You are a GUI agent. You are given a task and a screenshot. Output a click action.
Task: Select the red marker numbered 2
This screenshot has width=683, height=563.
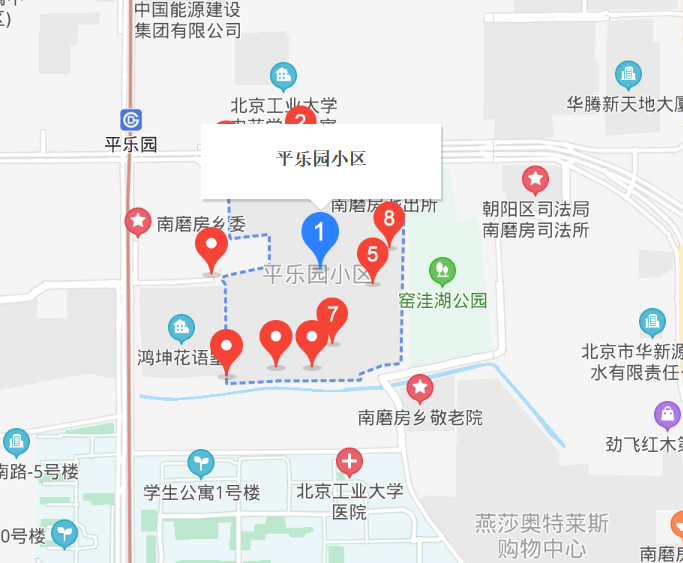tap(299, 118)
